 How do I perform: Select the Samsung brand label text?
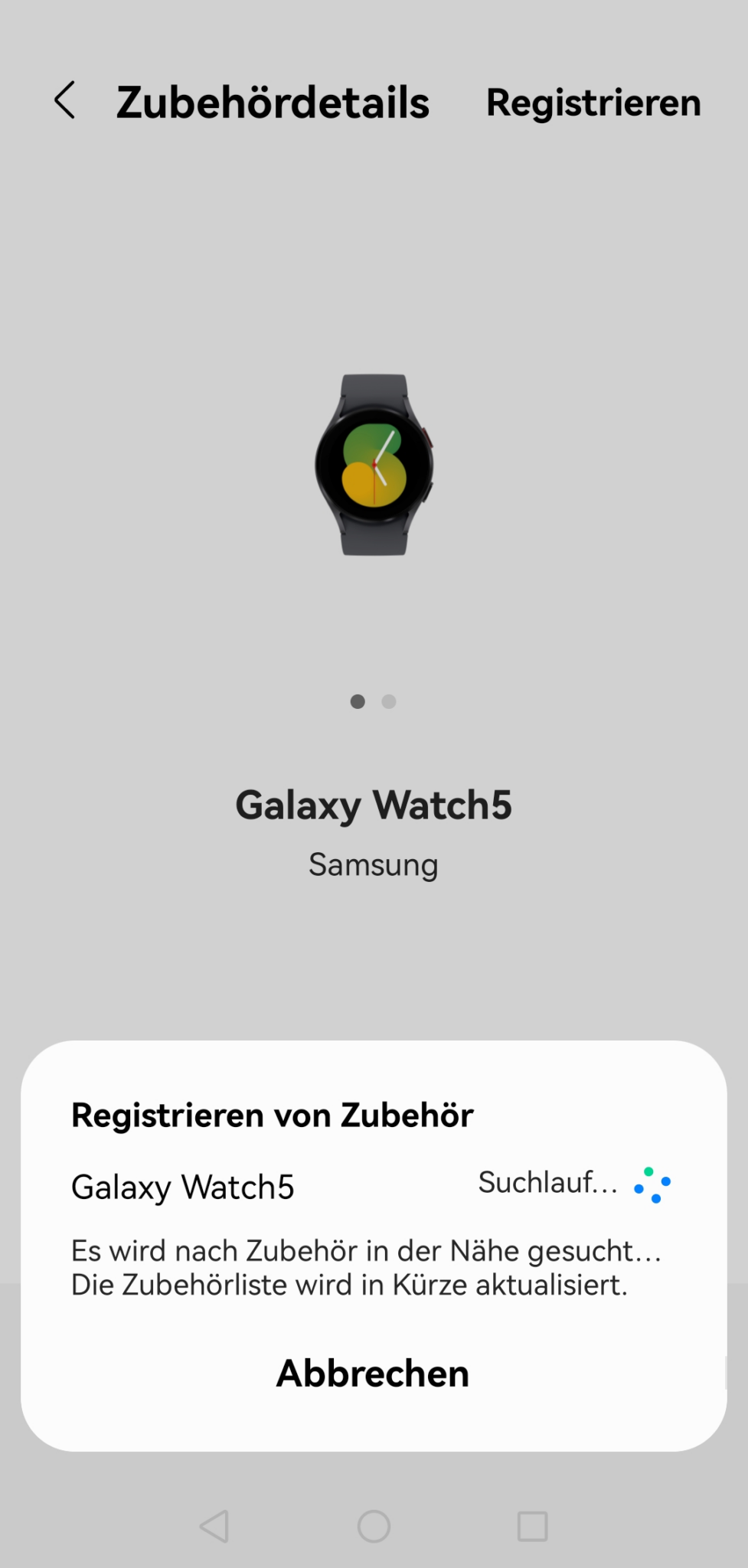coord(373,864)
